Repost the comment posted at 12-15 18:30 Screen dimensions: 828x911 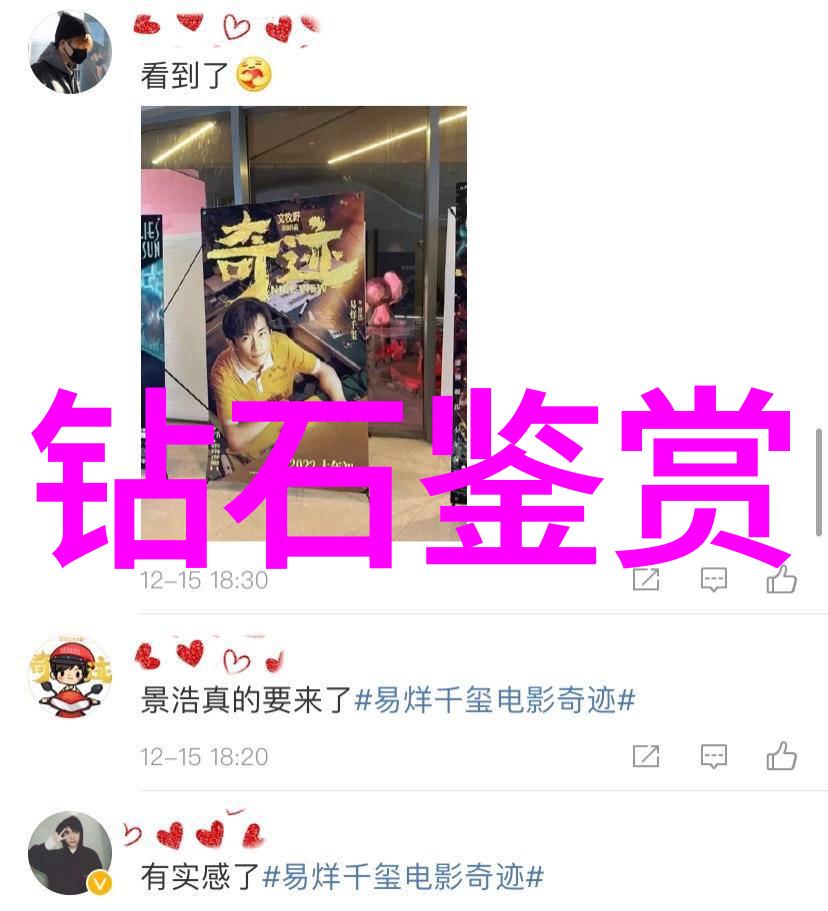(x=646, y=579)
